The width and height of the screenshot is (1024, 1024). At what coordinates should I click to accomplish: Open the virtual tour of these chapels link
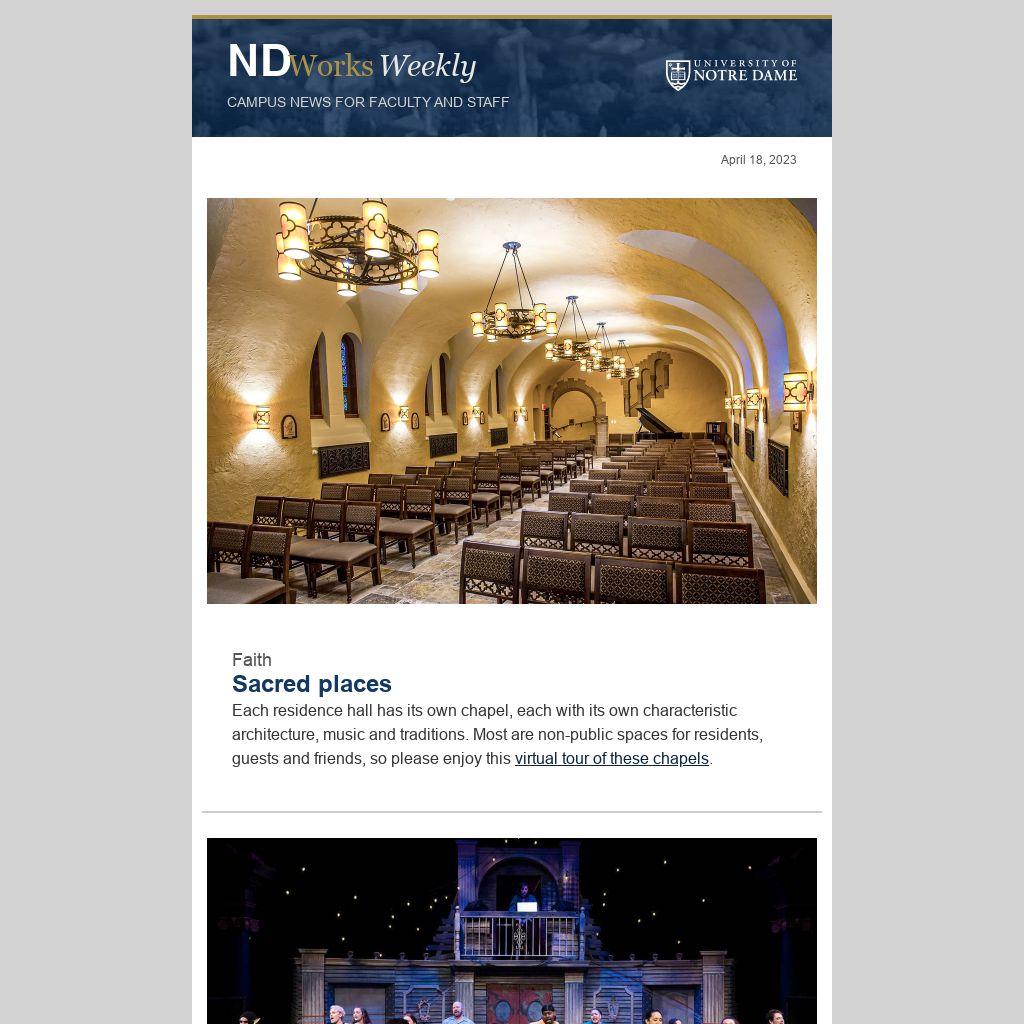[611, 759]
